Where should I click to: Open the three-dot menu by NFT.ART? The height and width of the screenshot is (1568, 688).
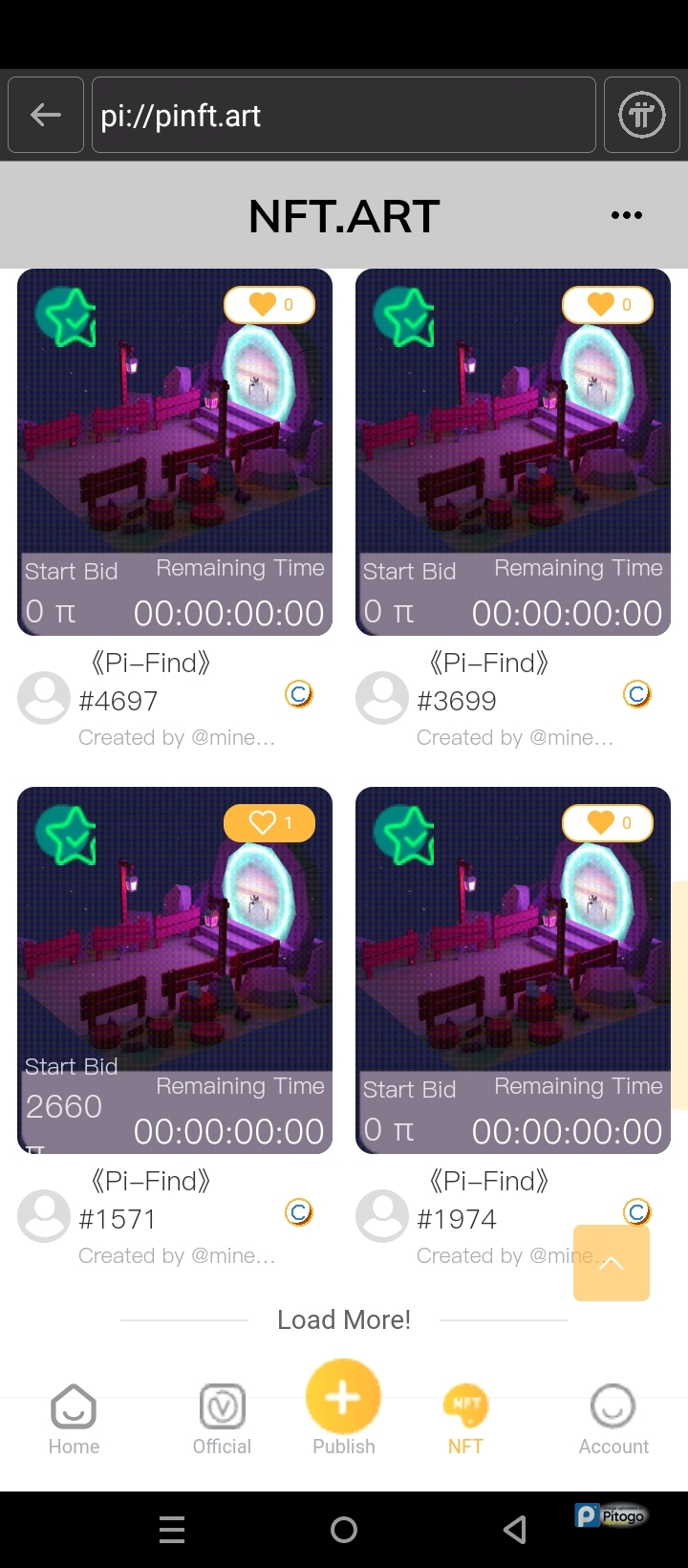[626, 215]
